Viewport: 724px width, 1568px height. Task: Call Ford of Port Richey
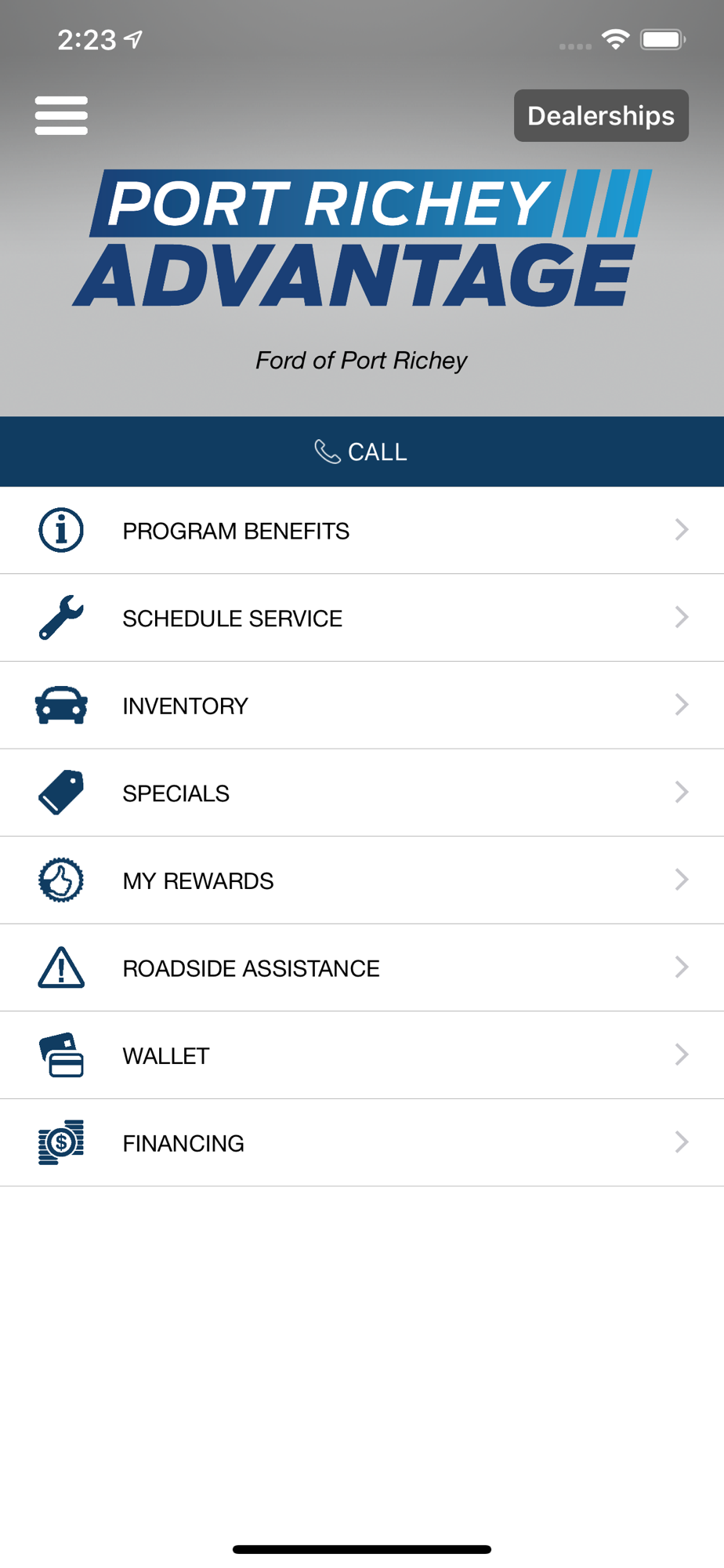(x=362, y=452)
